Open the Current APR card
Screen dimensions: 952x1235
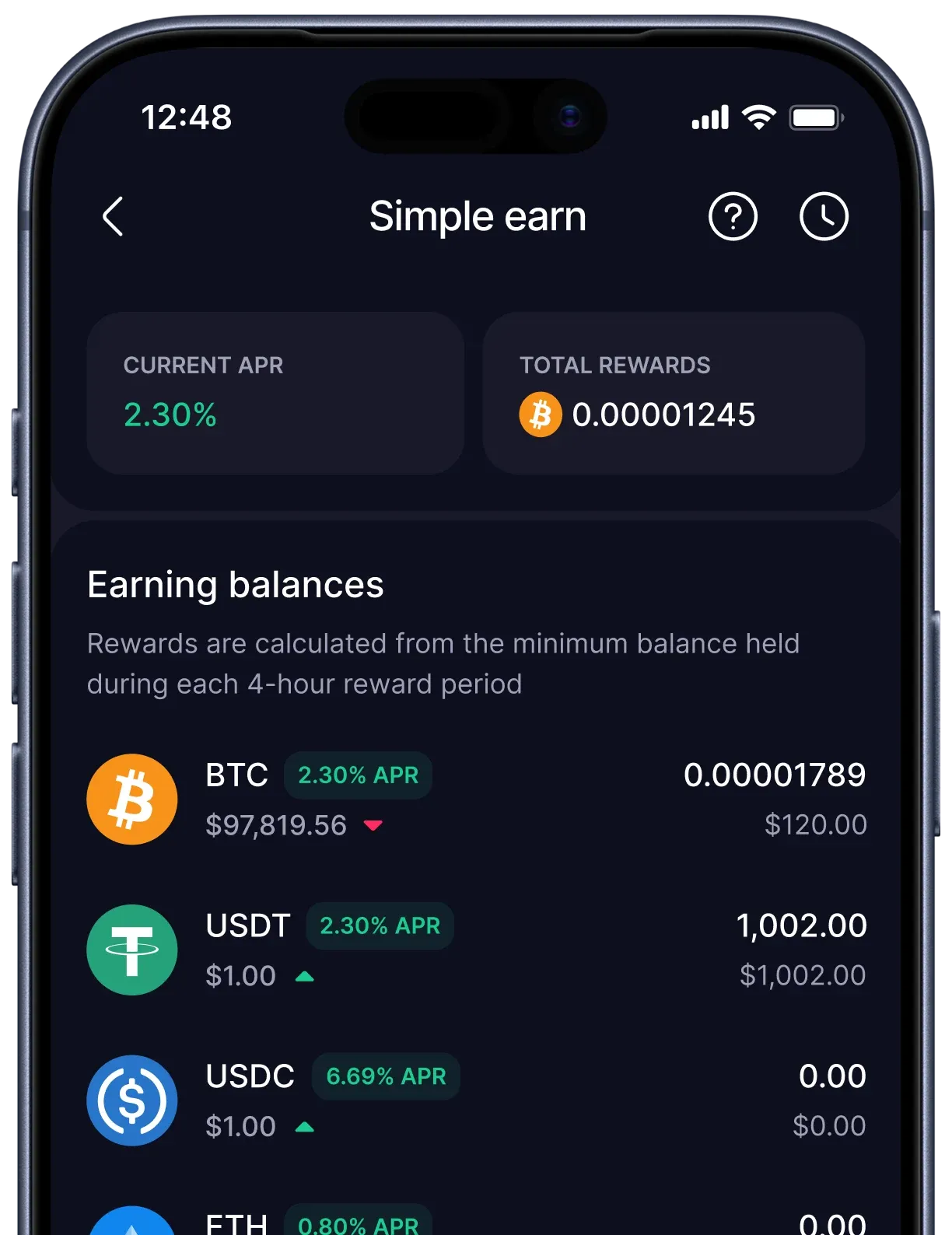[x=275, y=392]
